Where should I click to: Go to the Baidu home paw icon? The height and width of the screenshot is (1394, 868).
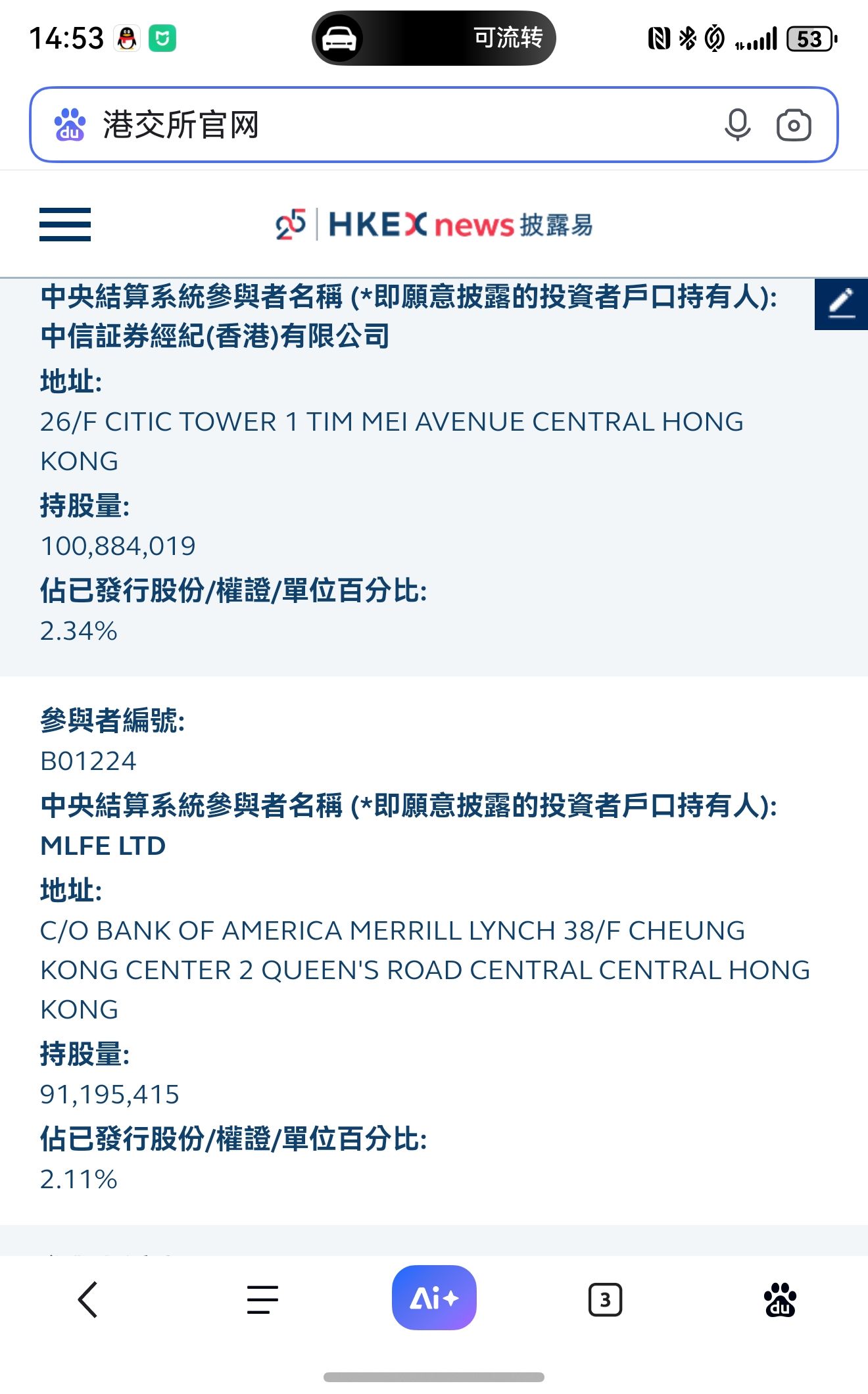point(780,1299)
